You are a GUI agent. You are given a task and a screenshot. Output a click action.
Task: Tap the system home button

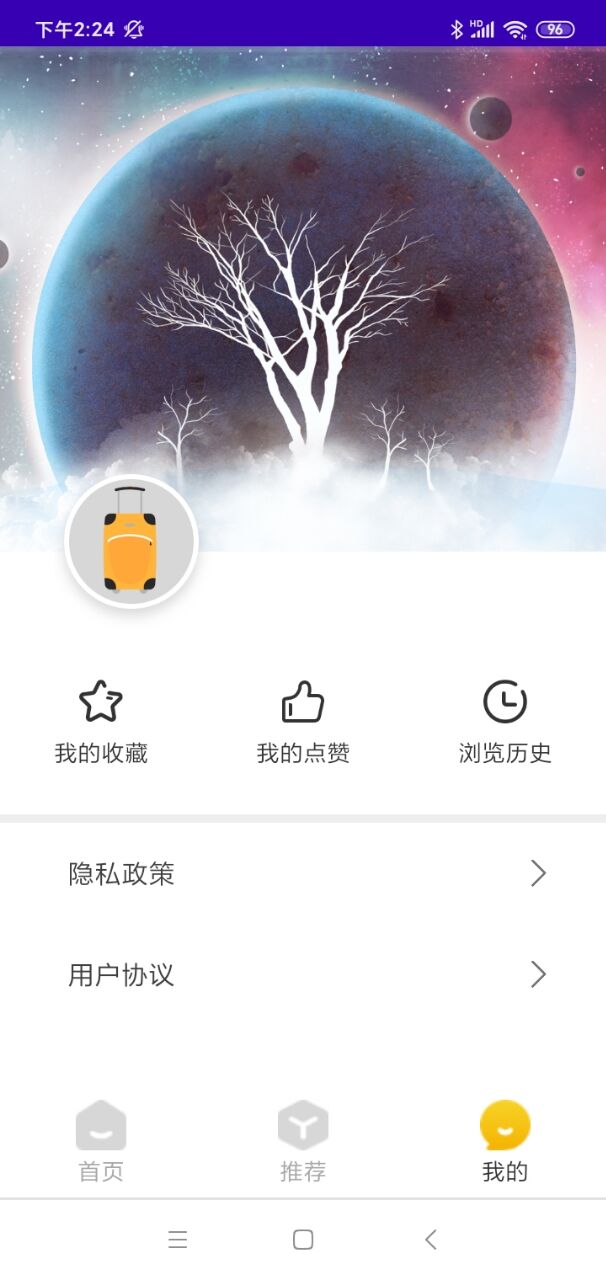(x=303, y=1240)
